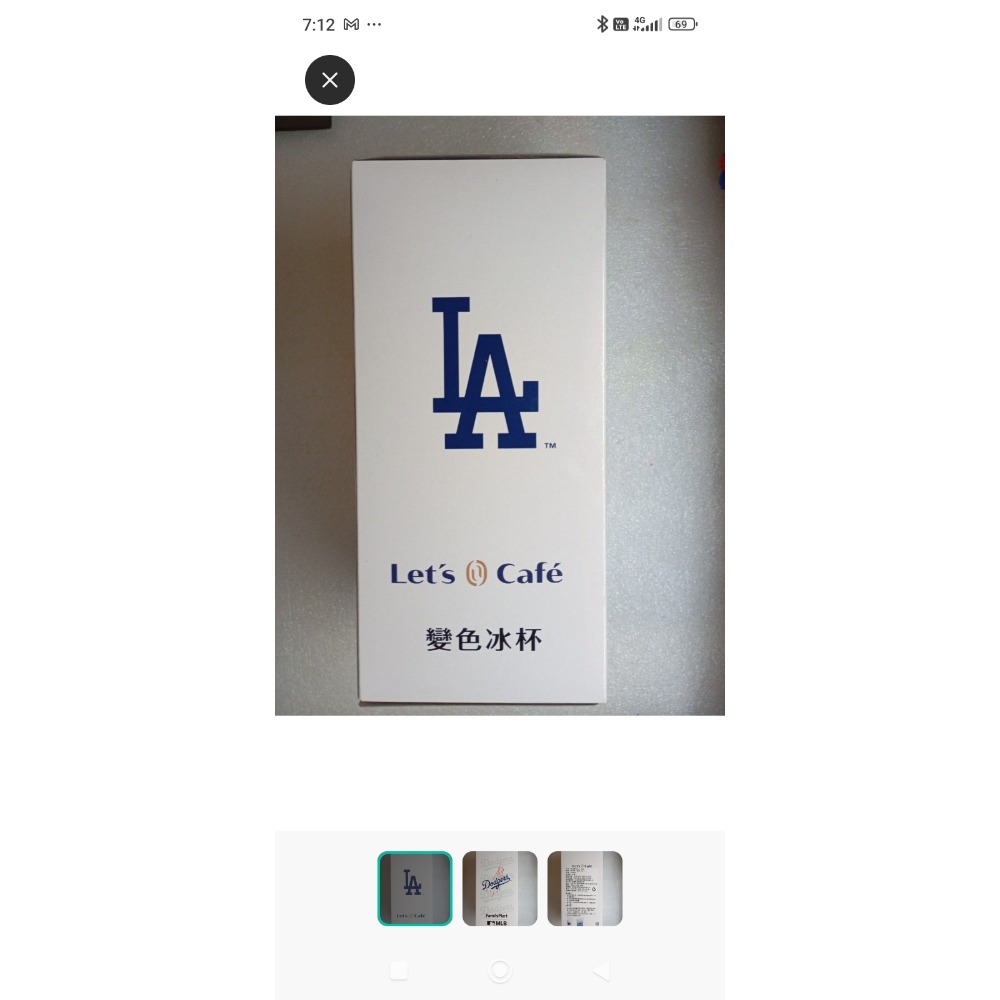Tap the system back button
Screen dimensions: 1000x1000
pos(601,971)
